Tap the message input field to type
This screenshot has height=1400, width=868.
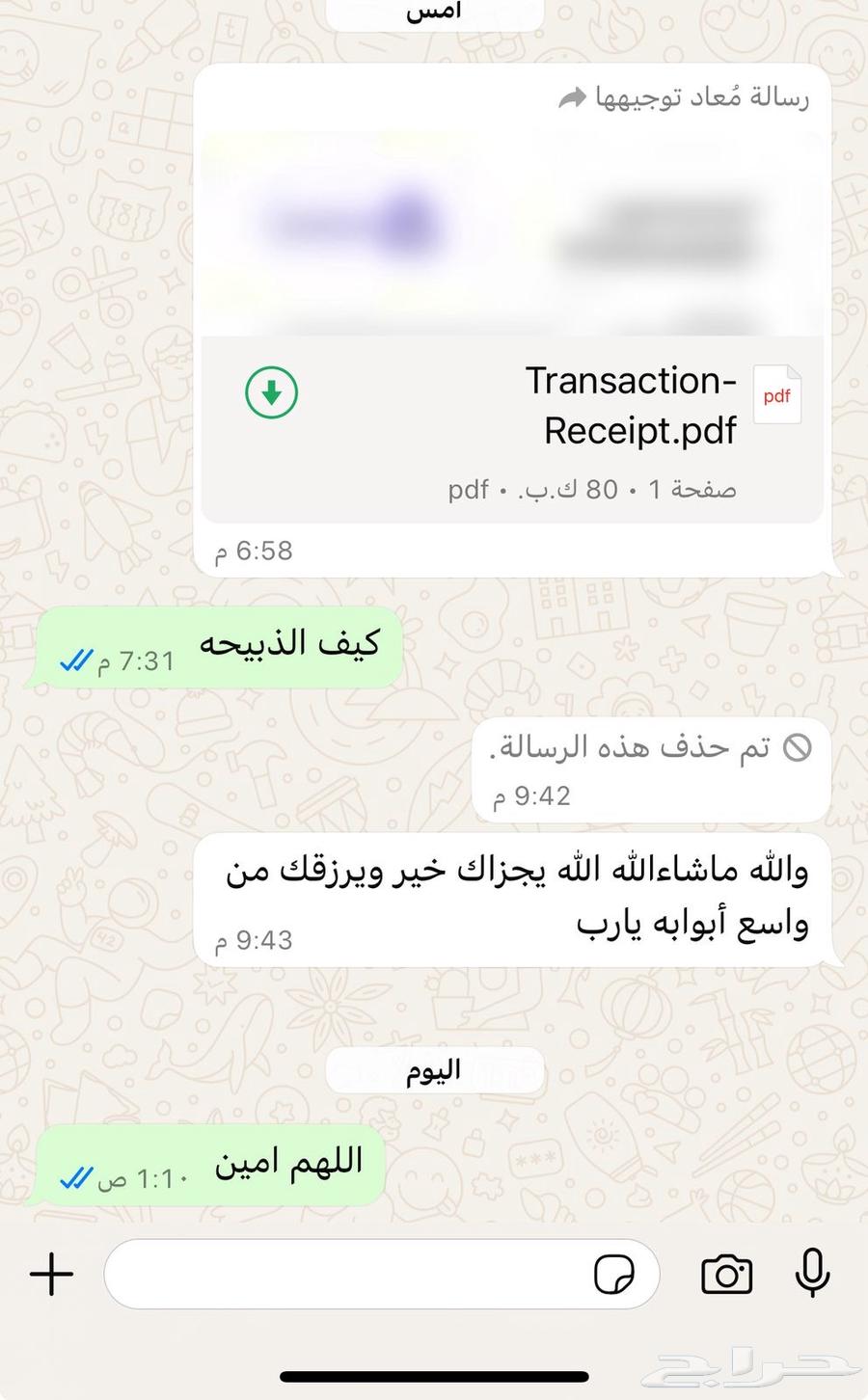point(381,1275)
